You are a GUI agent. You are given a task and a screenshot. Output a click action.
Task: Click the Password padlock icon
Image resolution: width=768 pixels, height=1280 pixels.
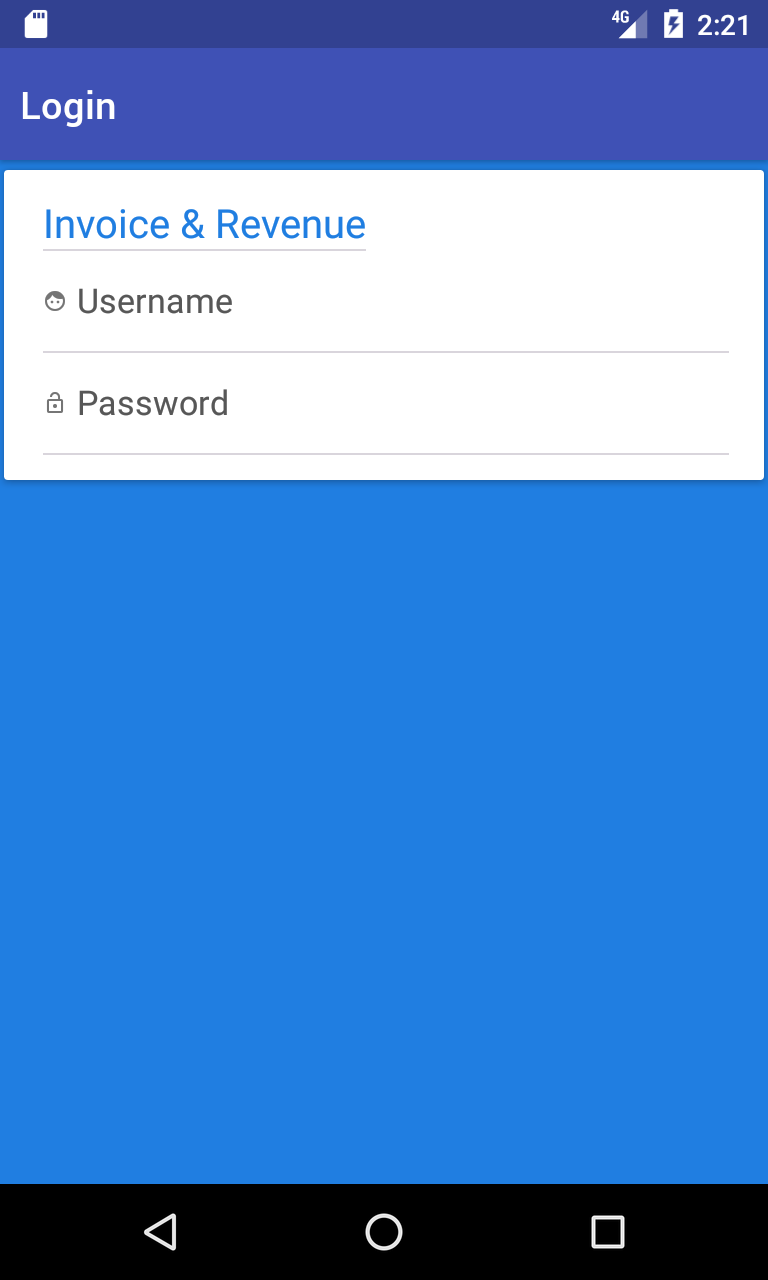coord(54,403)
